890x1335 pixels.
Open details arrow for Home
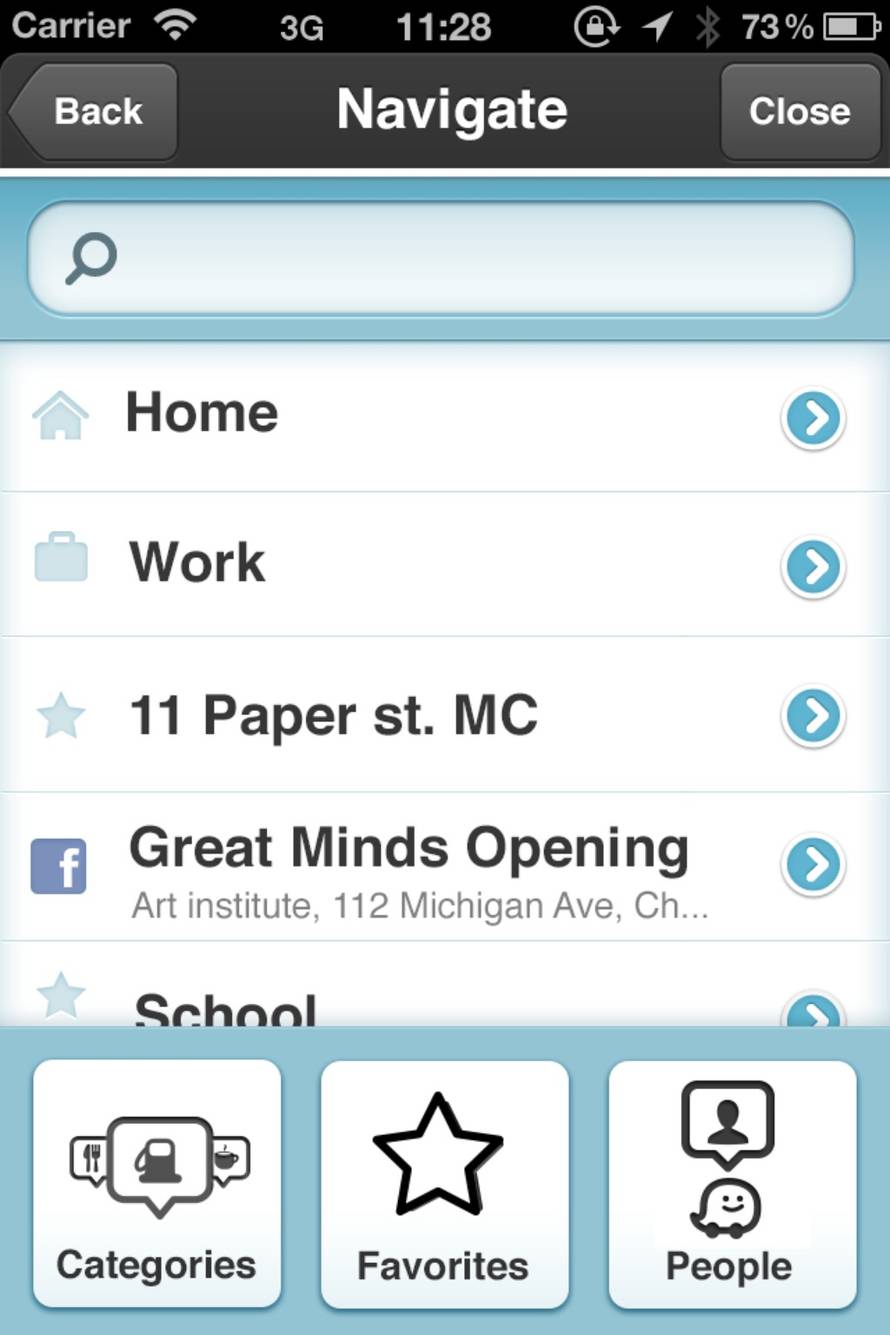tap(813, 419)
